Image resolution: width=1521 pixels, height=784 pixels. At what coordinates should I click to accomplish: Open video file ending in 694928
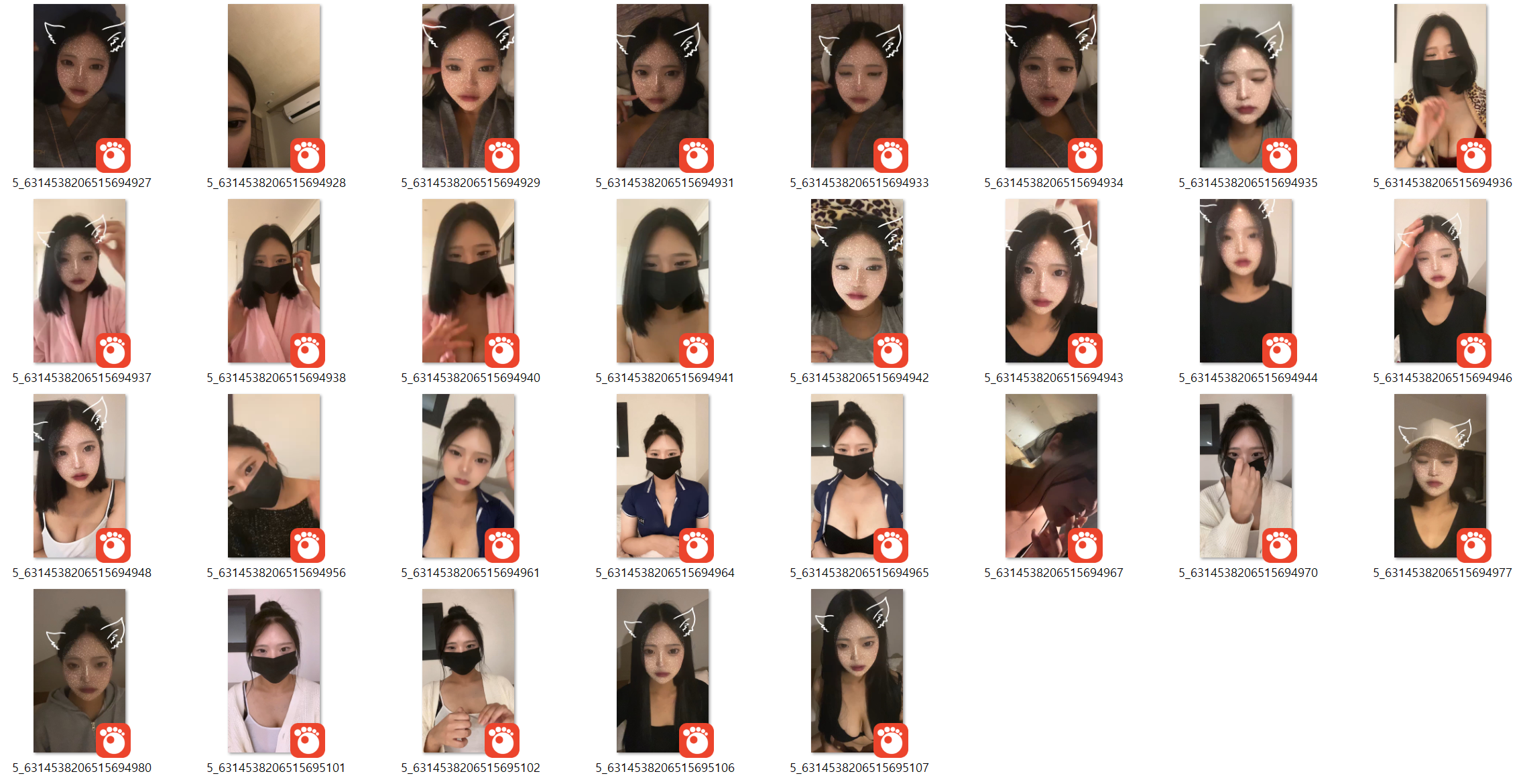[273, 87]
